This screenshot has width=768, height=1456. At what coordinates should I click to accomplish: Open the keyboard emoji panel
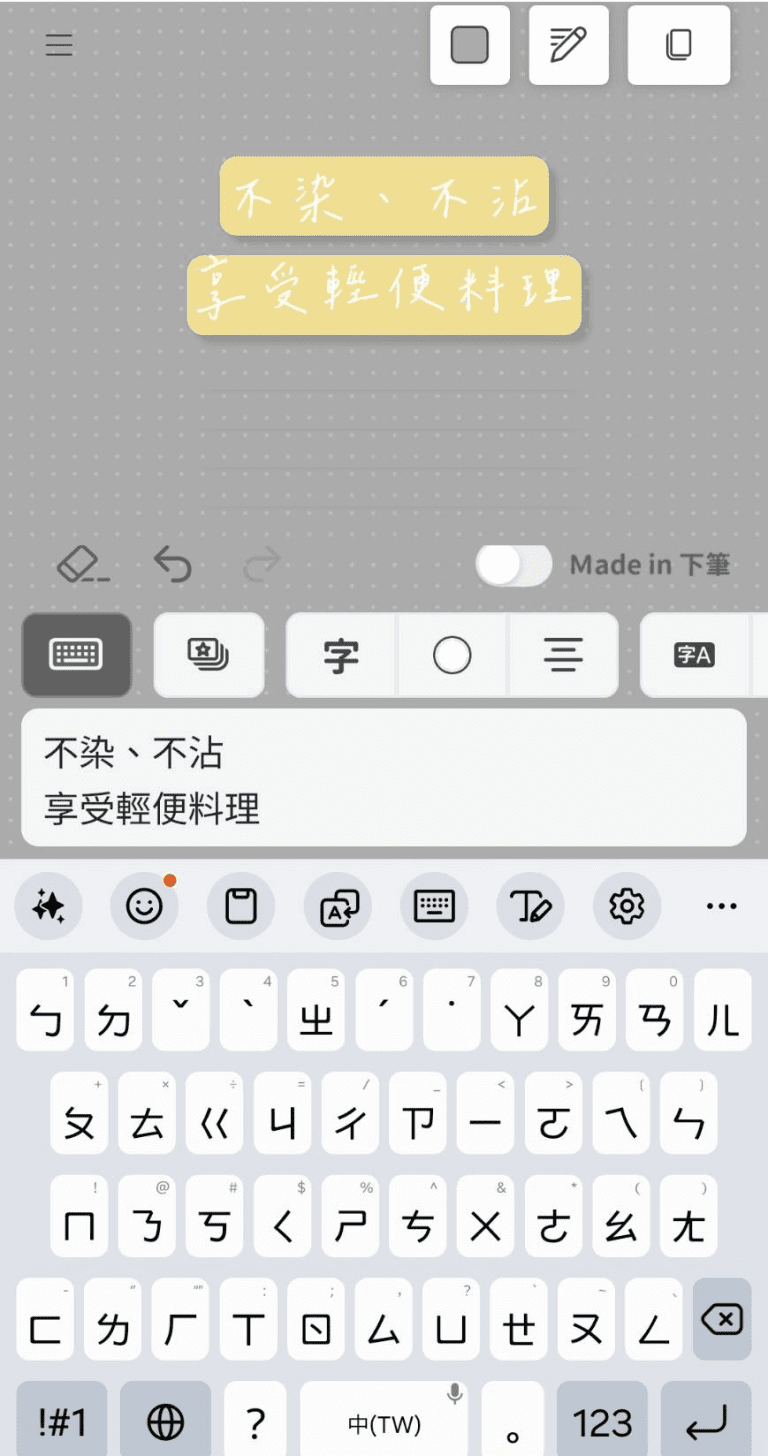(144, 907)
